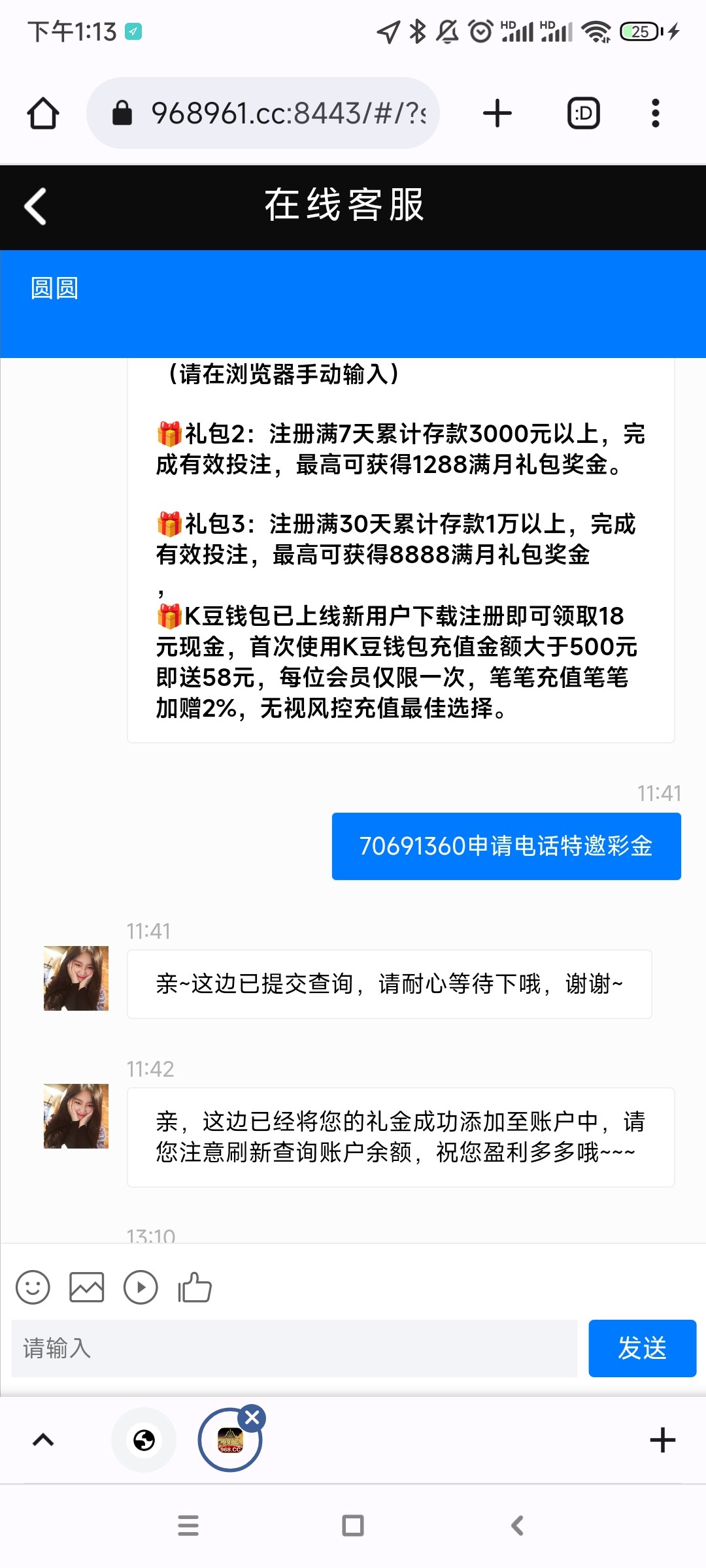Go back from the 在线客服 chat
Viewport: 706px width, 1568px height.
(x=35, y=206)
